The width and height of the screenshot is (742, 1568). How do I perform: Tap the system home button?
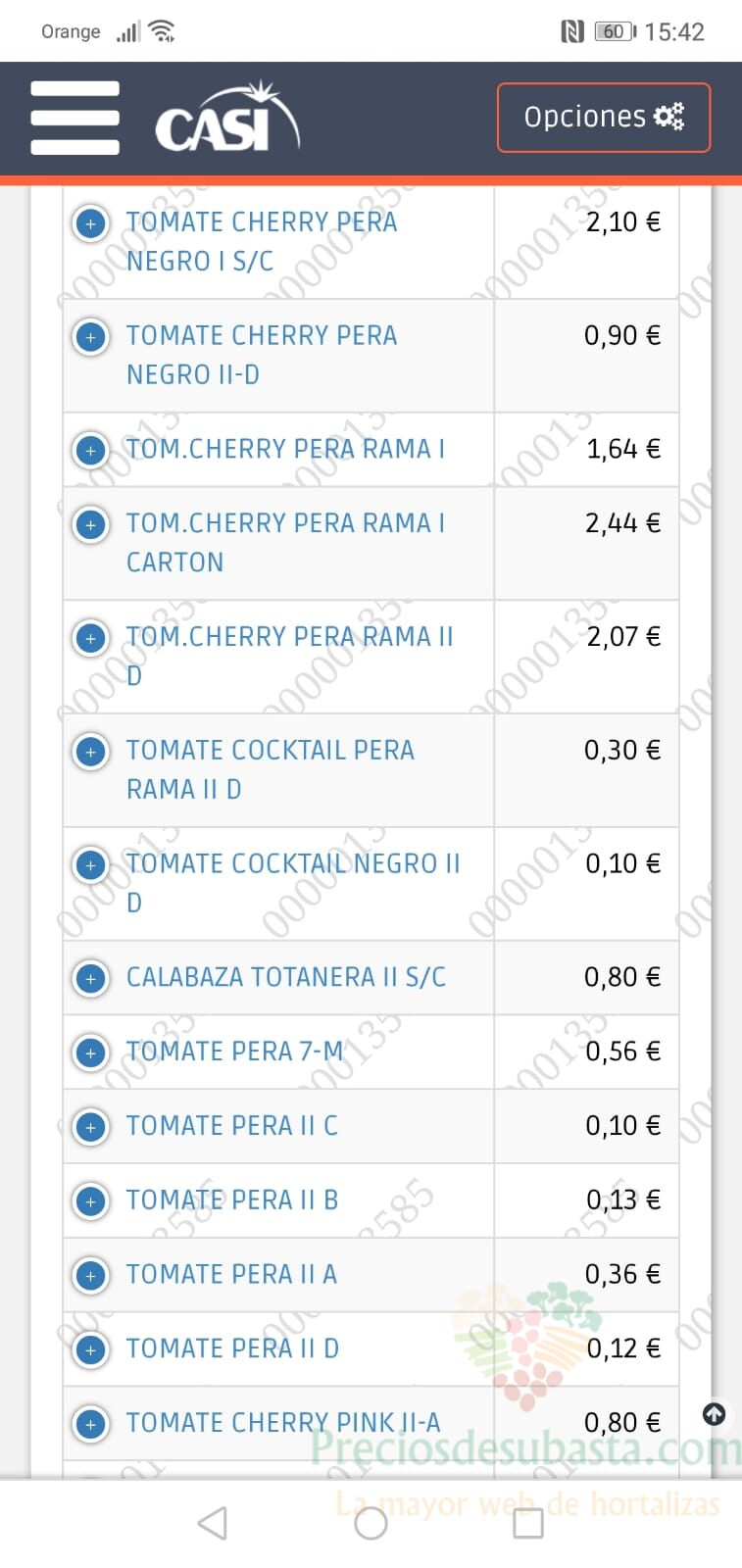pos(371,1523)
